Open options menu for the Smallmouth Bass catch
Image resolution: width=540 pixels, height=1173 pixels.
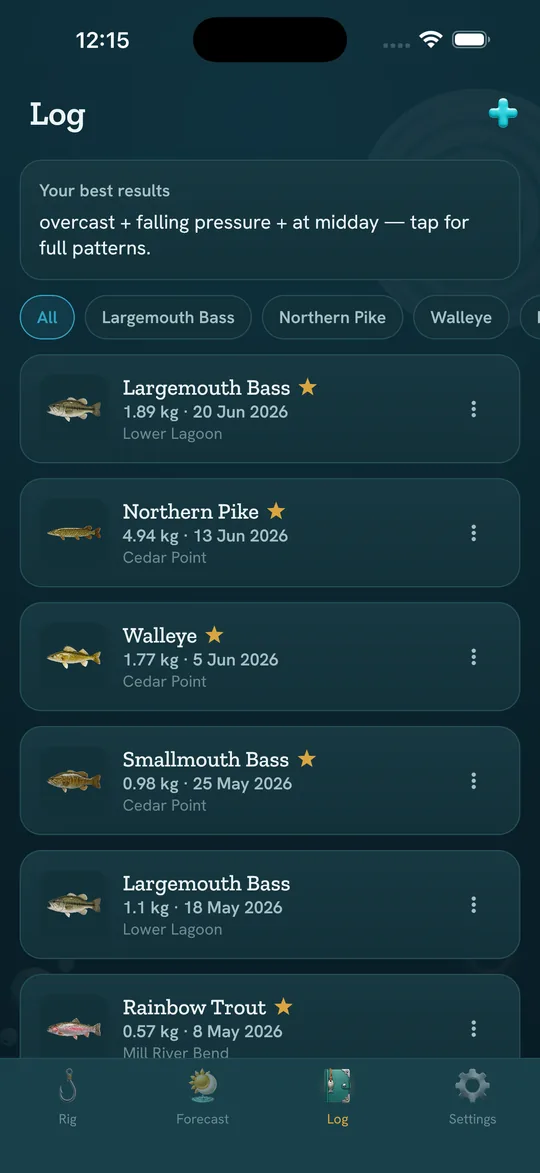click(x=473, y=781)
